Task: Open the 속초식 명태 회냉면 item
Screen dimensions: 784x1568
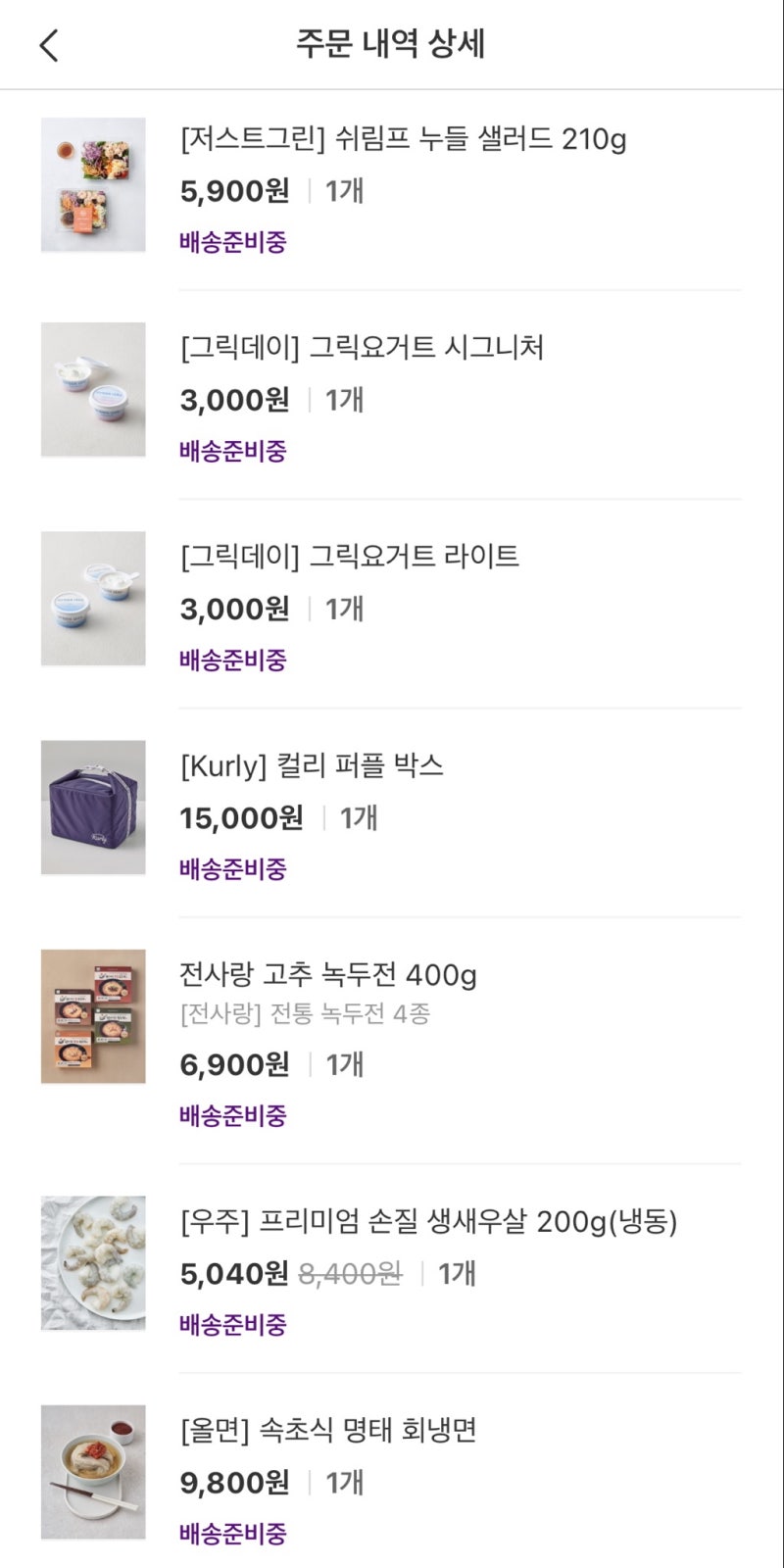Action: (328, 1431)
